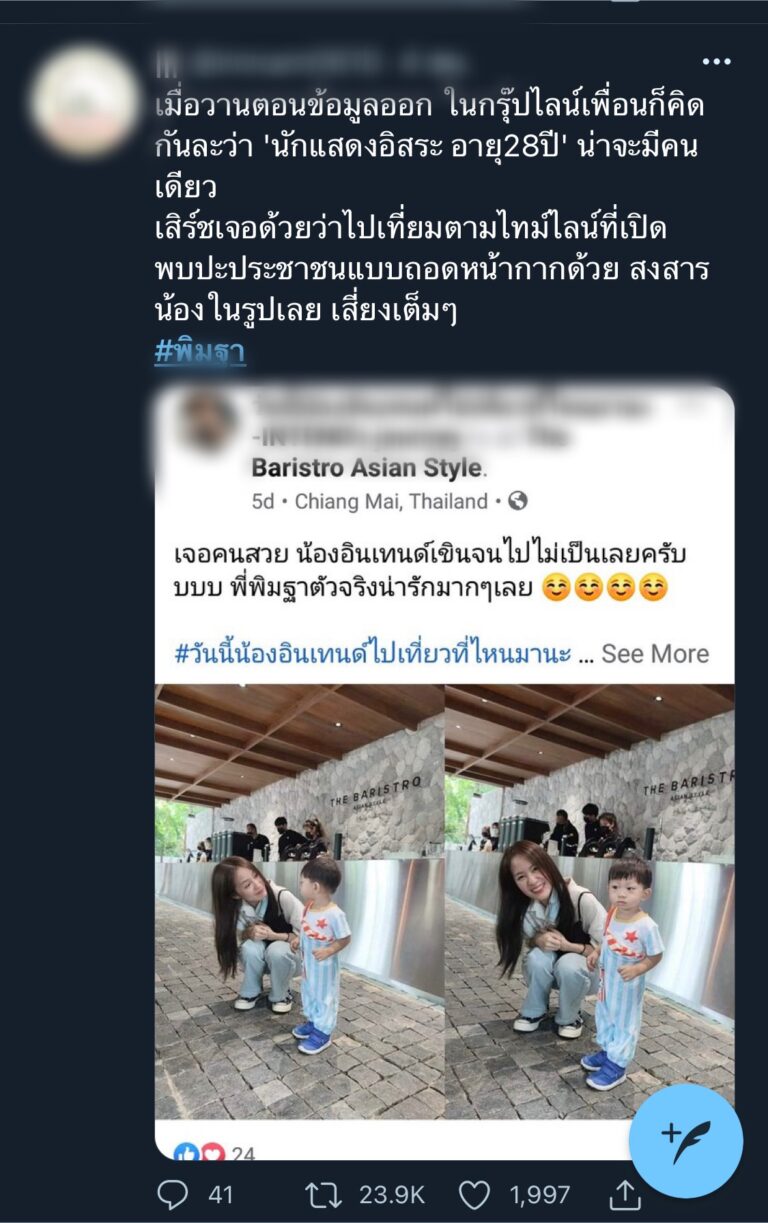Reply to this tweet
The image size is (768, 1223).
pyautogui.click(x=175, y=1193)
